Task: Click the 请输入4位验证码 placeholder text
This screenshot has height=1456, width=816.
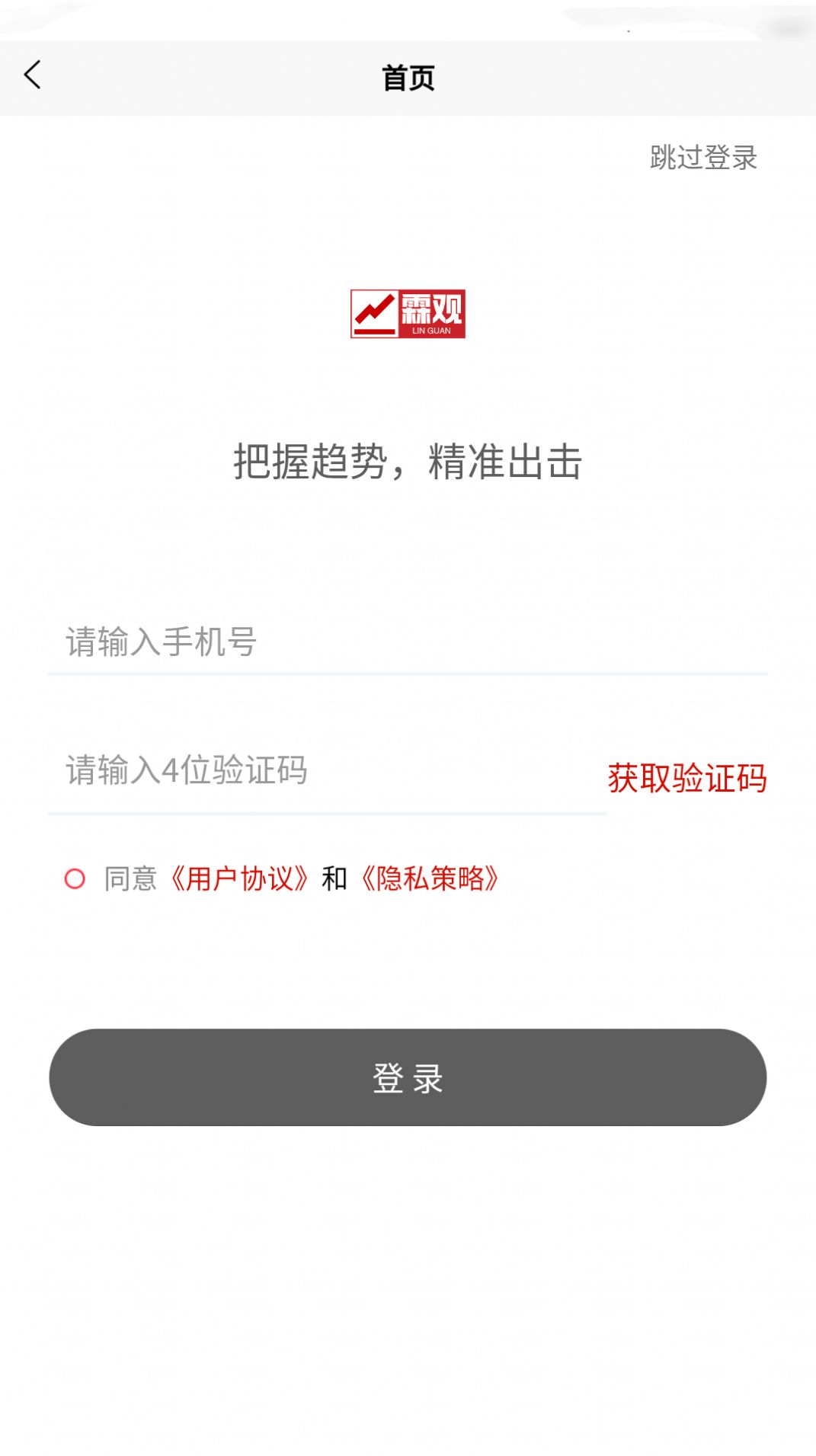Action: tap(185, 771)
